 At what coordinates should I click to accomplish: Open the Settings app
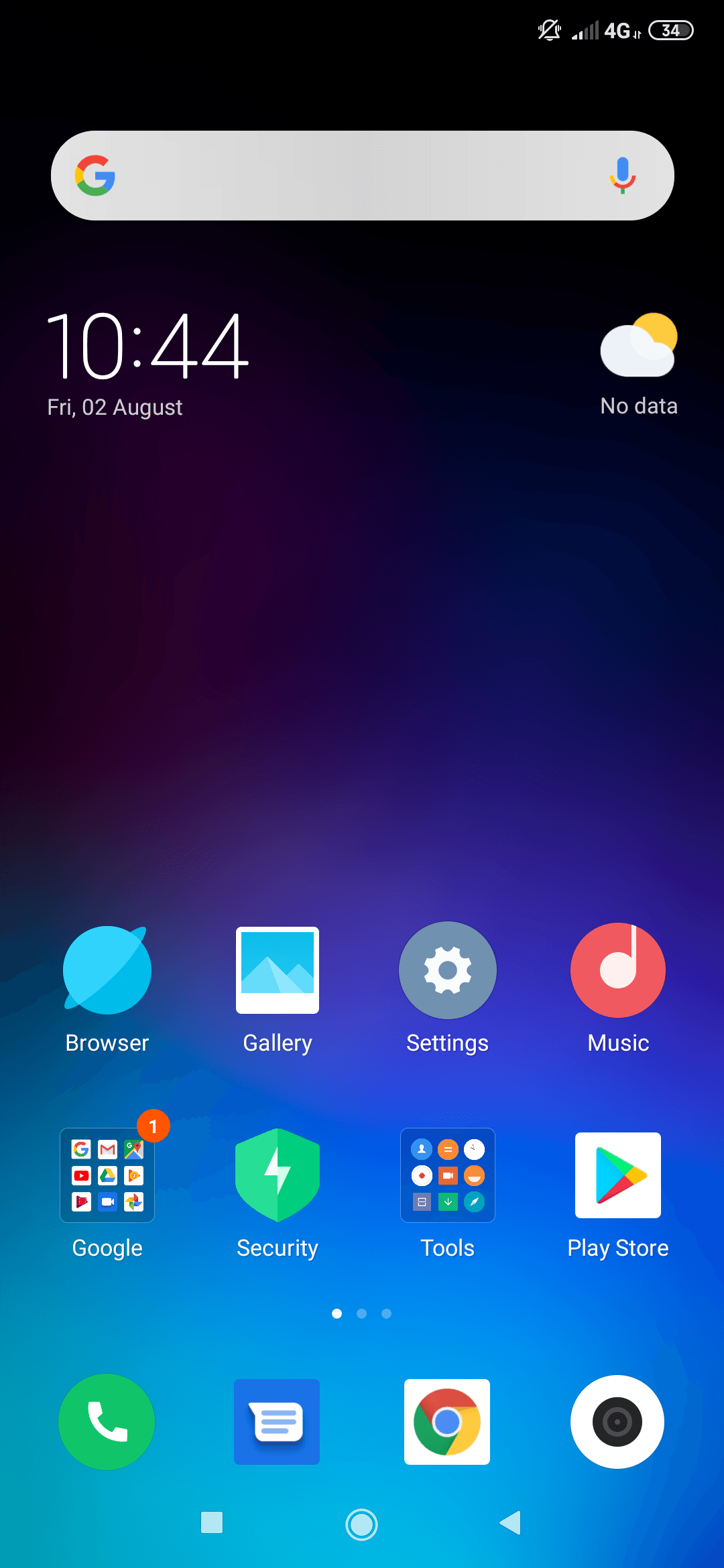tap(448, 970)
